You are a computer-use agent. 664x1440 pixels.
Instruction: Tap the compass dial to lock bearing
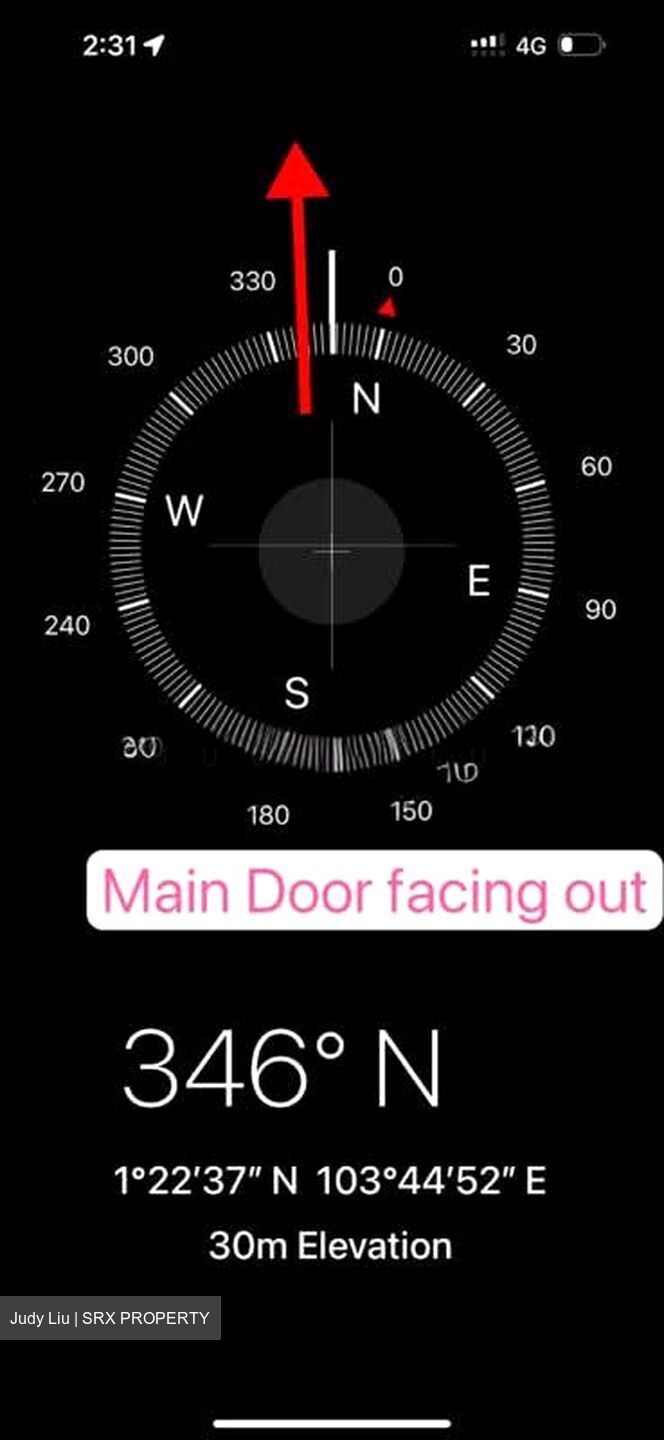331,548
